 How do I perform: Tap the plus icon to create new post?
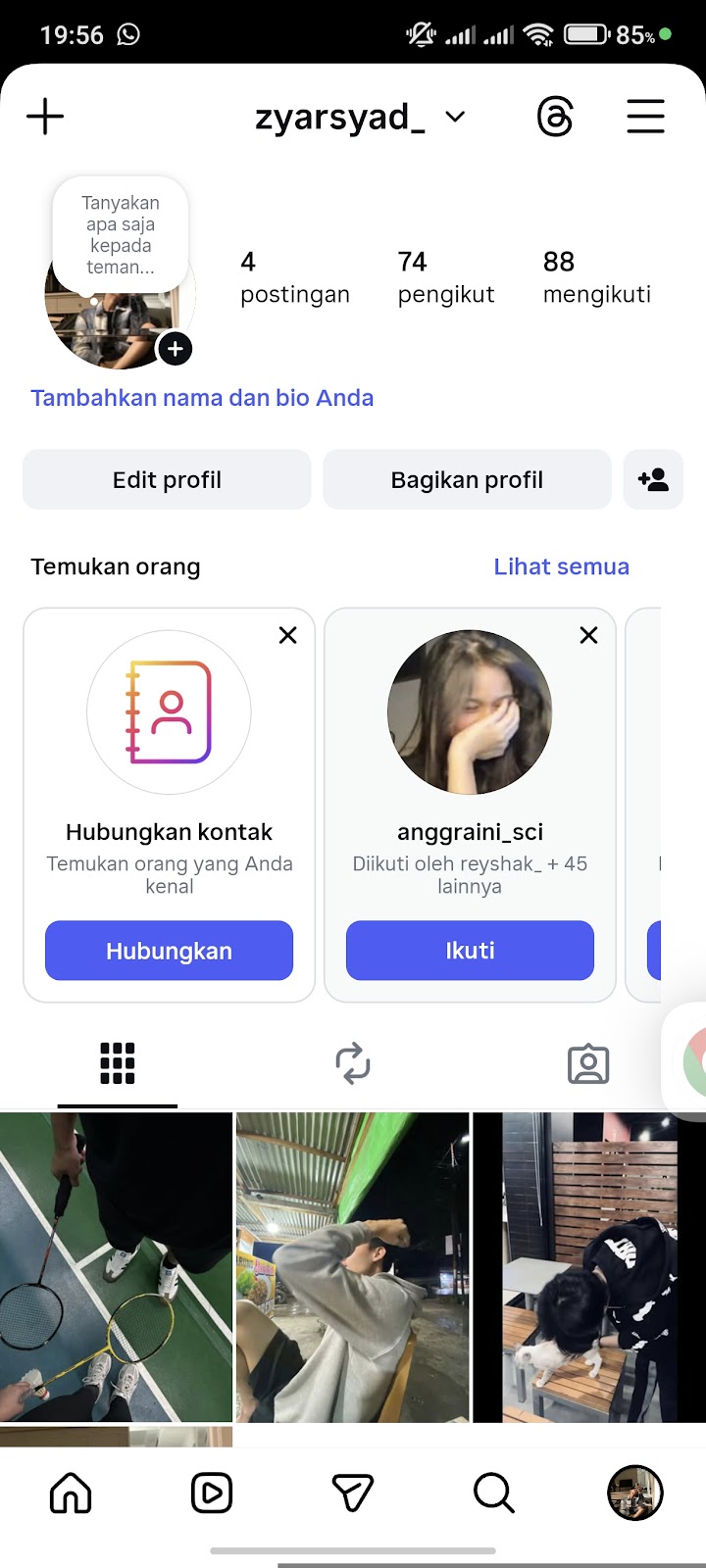[x=45, y=118]
